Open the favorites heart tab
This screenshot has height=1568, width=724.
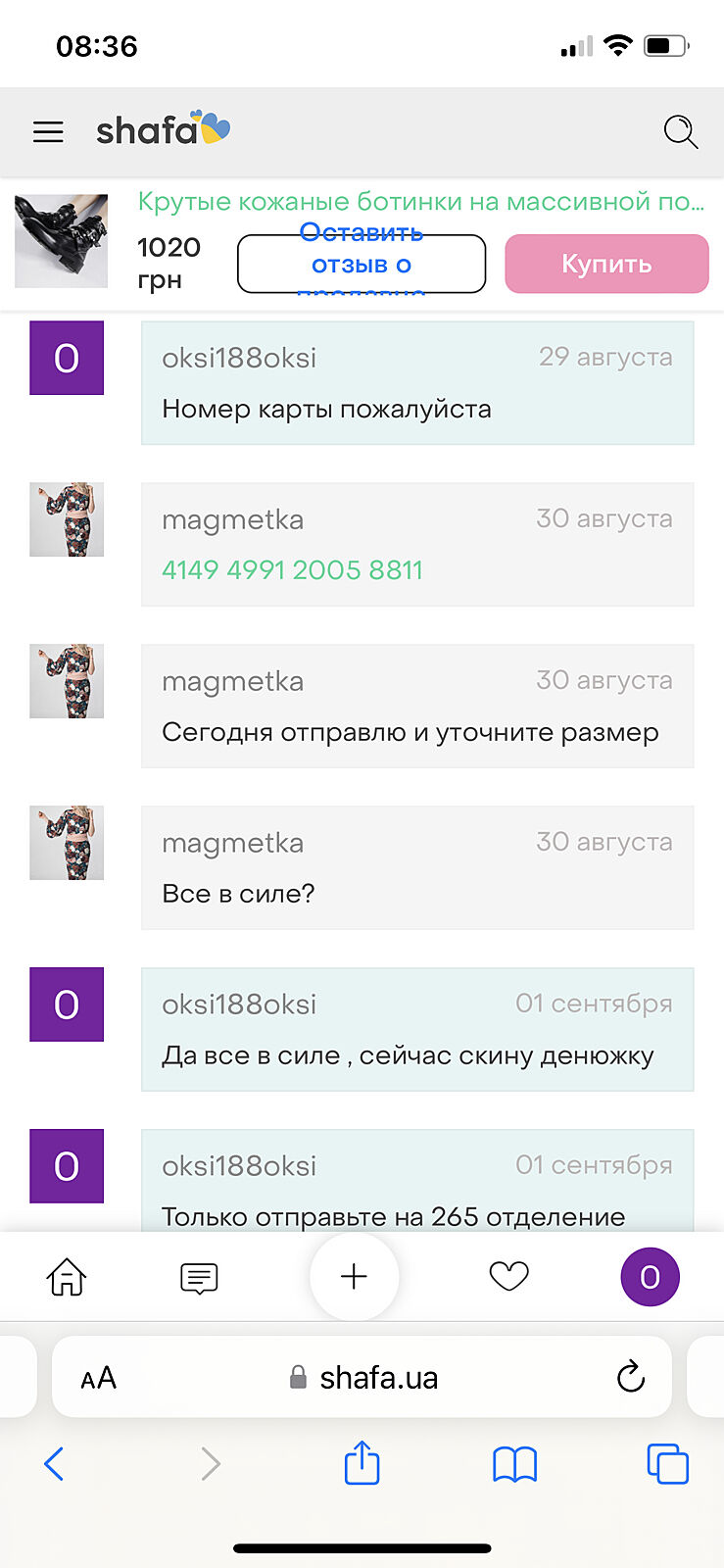click(x=508, y=1276)
